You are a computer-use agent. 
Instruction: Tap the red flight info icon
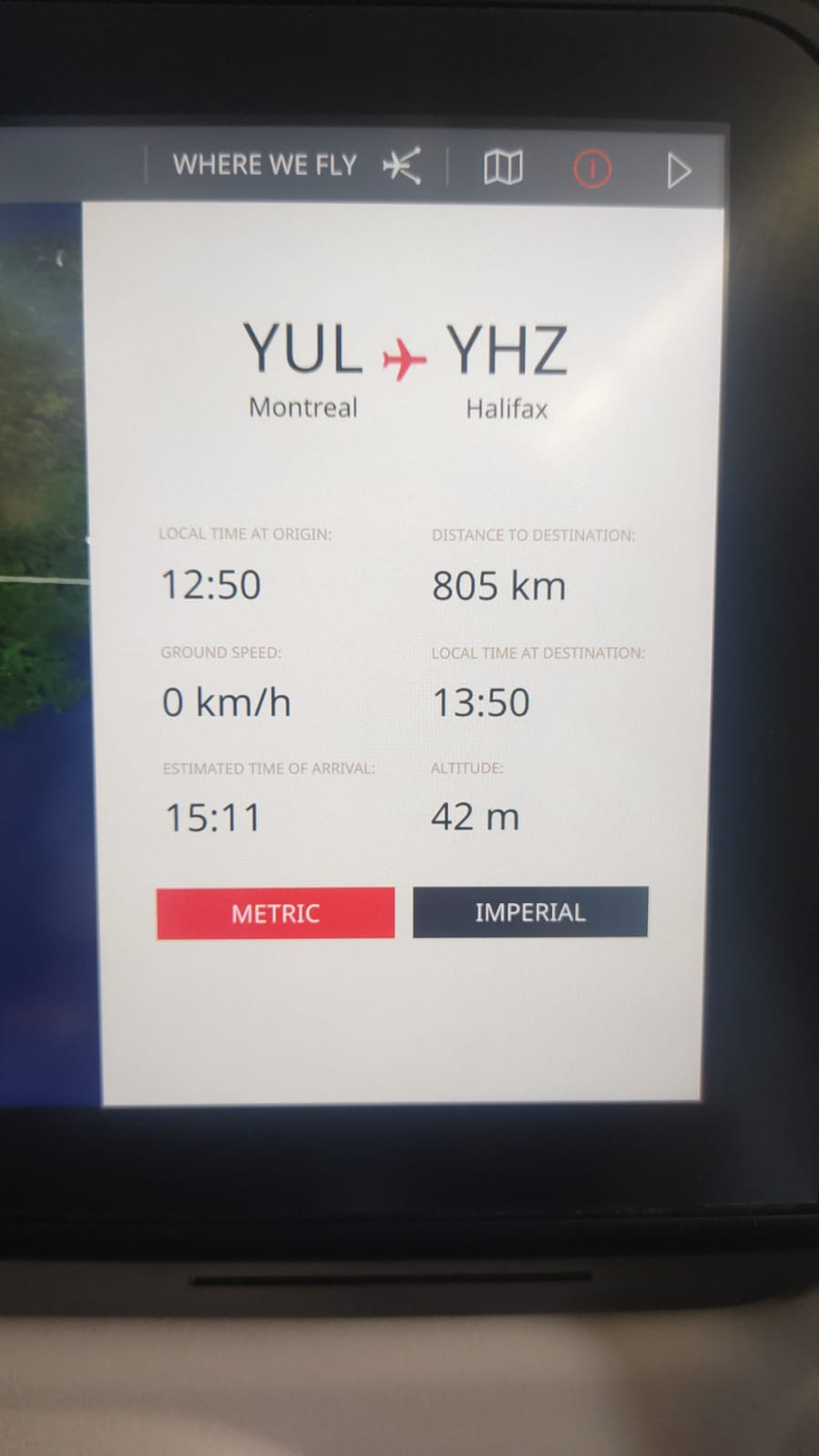(x=591, y=168)
